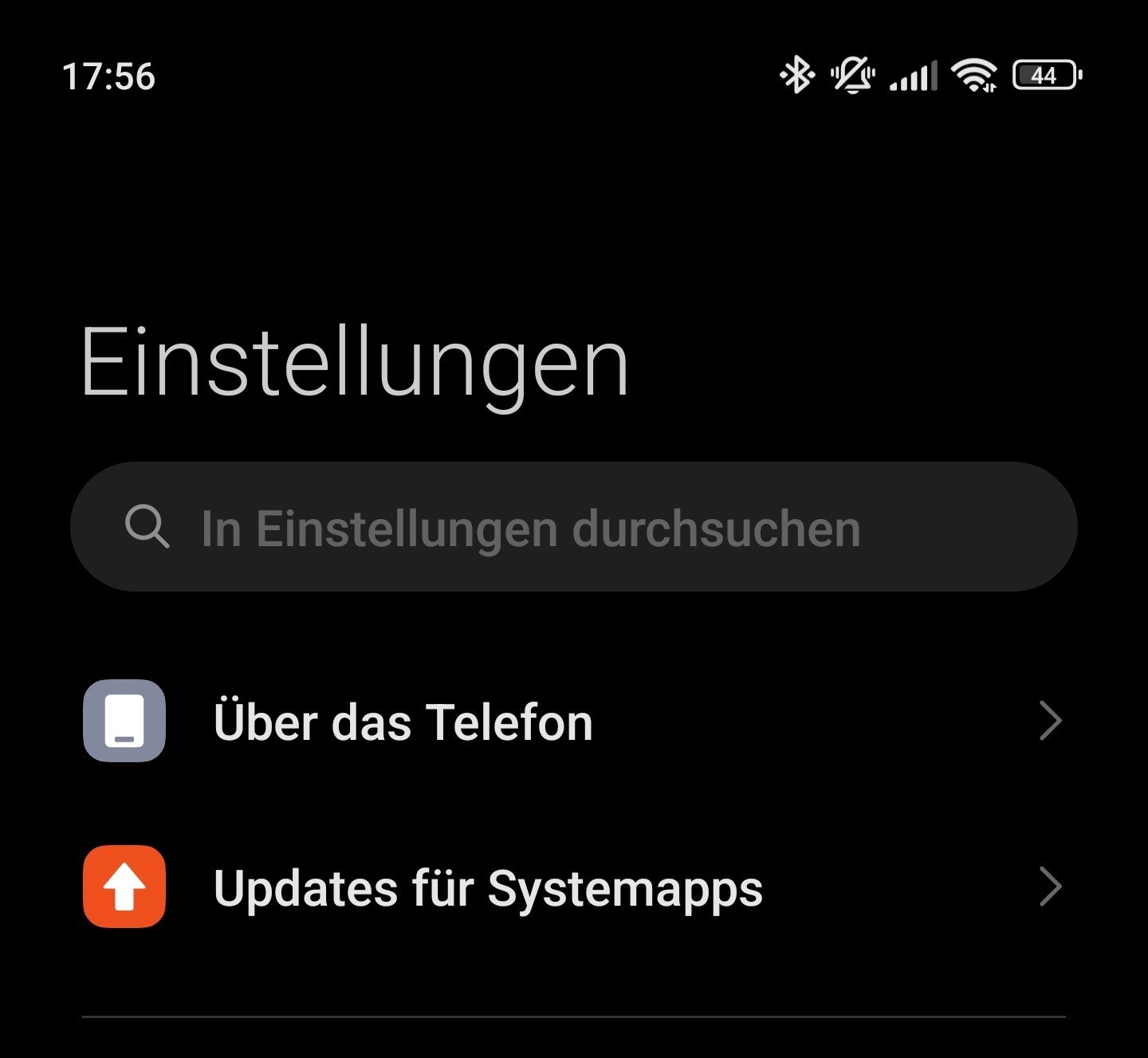Open Updates für Systemapps
Viewport: 1148px width, 1058px height.
point(488,887)
